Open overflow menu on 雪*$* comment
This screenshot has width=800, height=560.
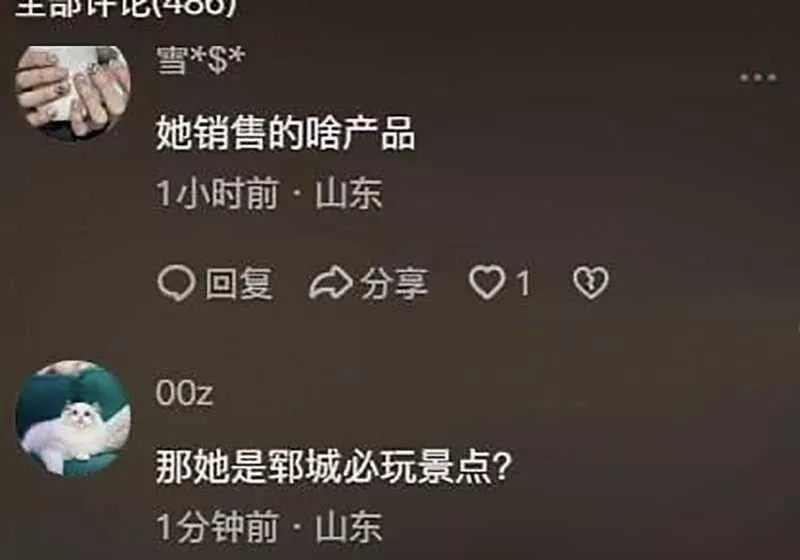pyautogui.click(x=757, y=78)
